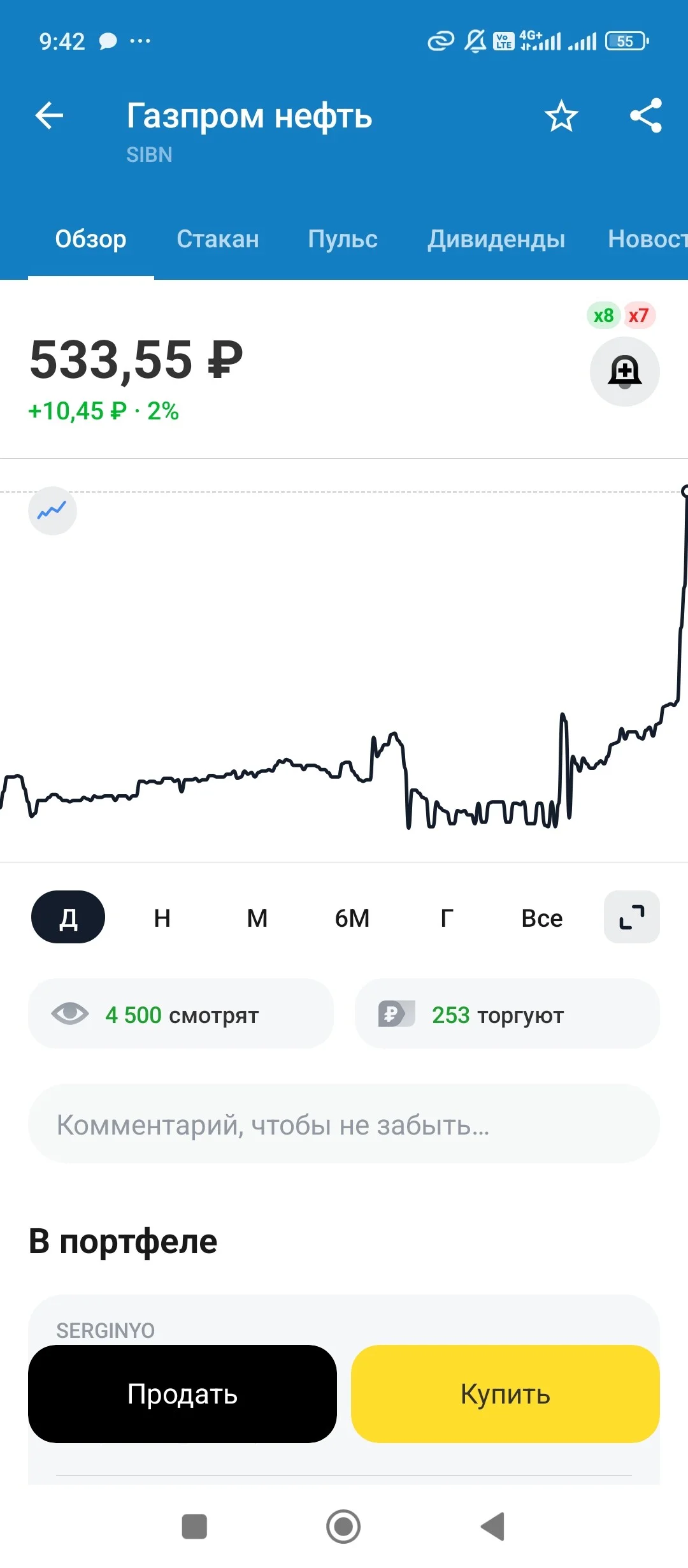Tap Купить to buy shares
This screenshot has width=688, height=1568.
point(506,1394)
